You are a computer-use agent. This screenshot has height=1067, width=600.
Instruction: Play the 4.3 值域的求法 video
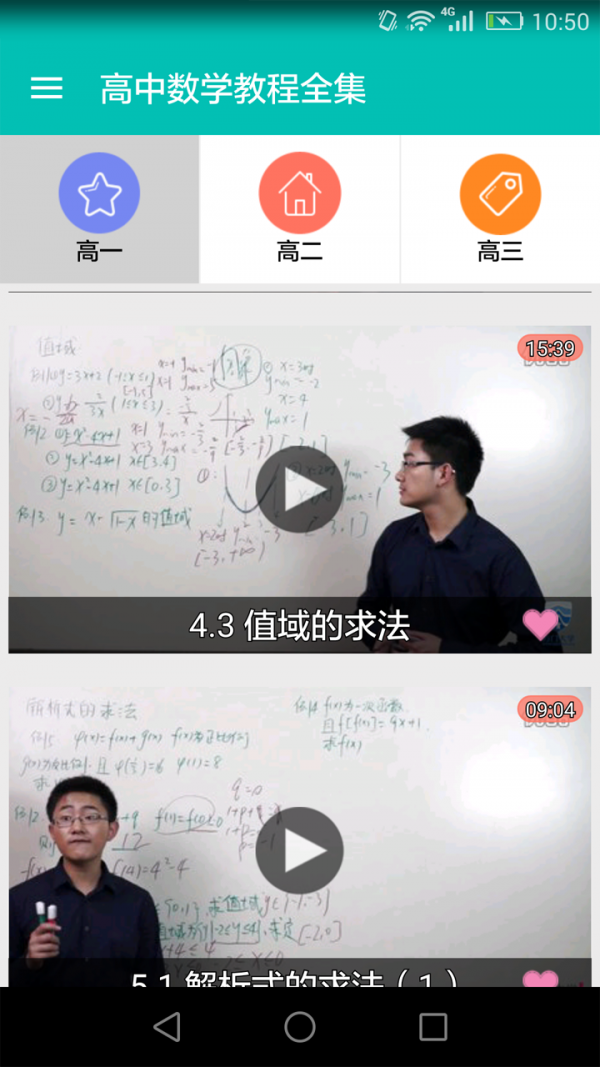pos(299,490)
